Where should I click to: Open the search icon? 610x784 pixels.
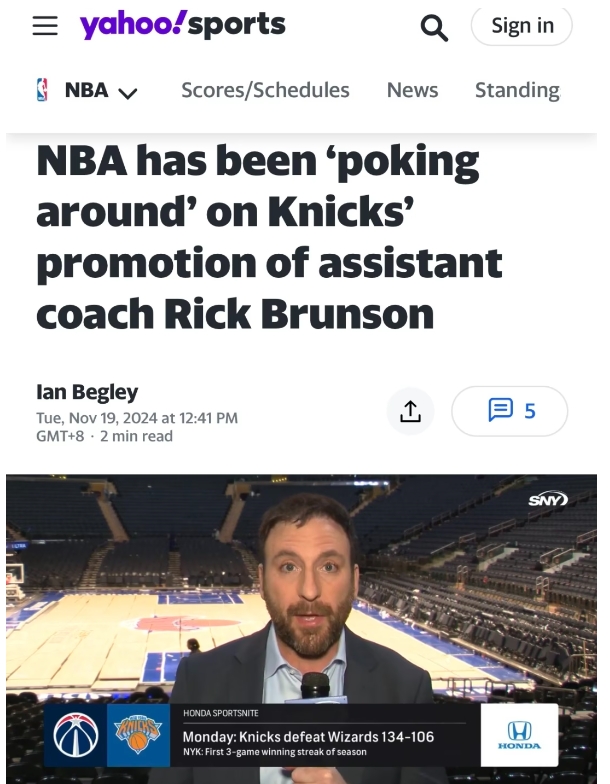pyautogui.click(x=434, y=28)
